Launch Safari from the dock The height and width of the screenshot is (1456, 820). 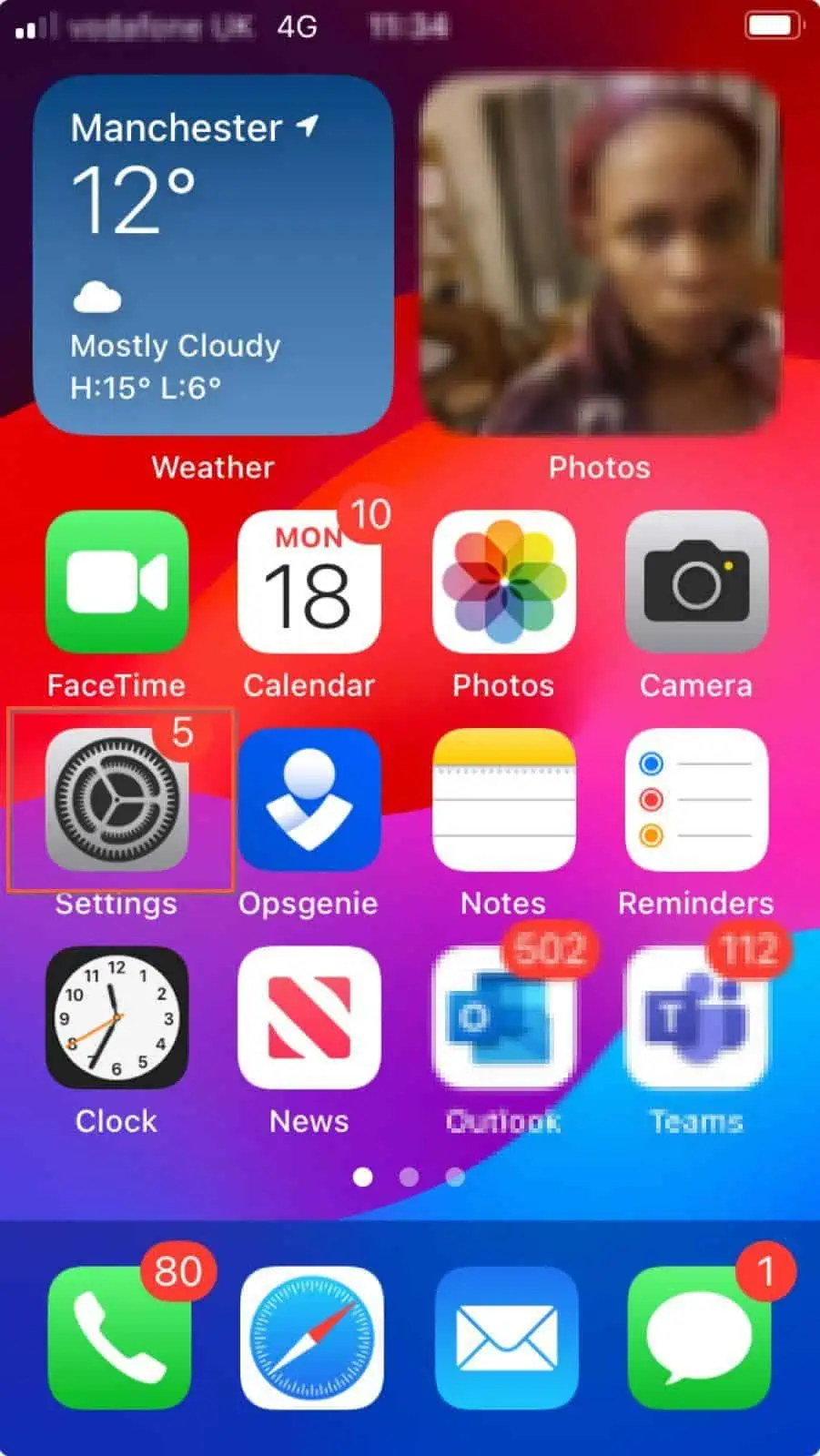[x=312, y=1338]
